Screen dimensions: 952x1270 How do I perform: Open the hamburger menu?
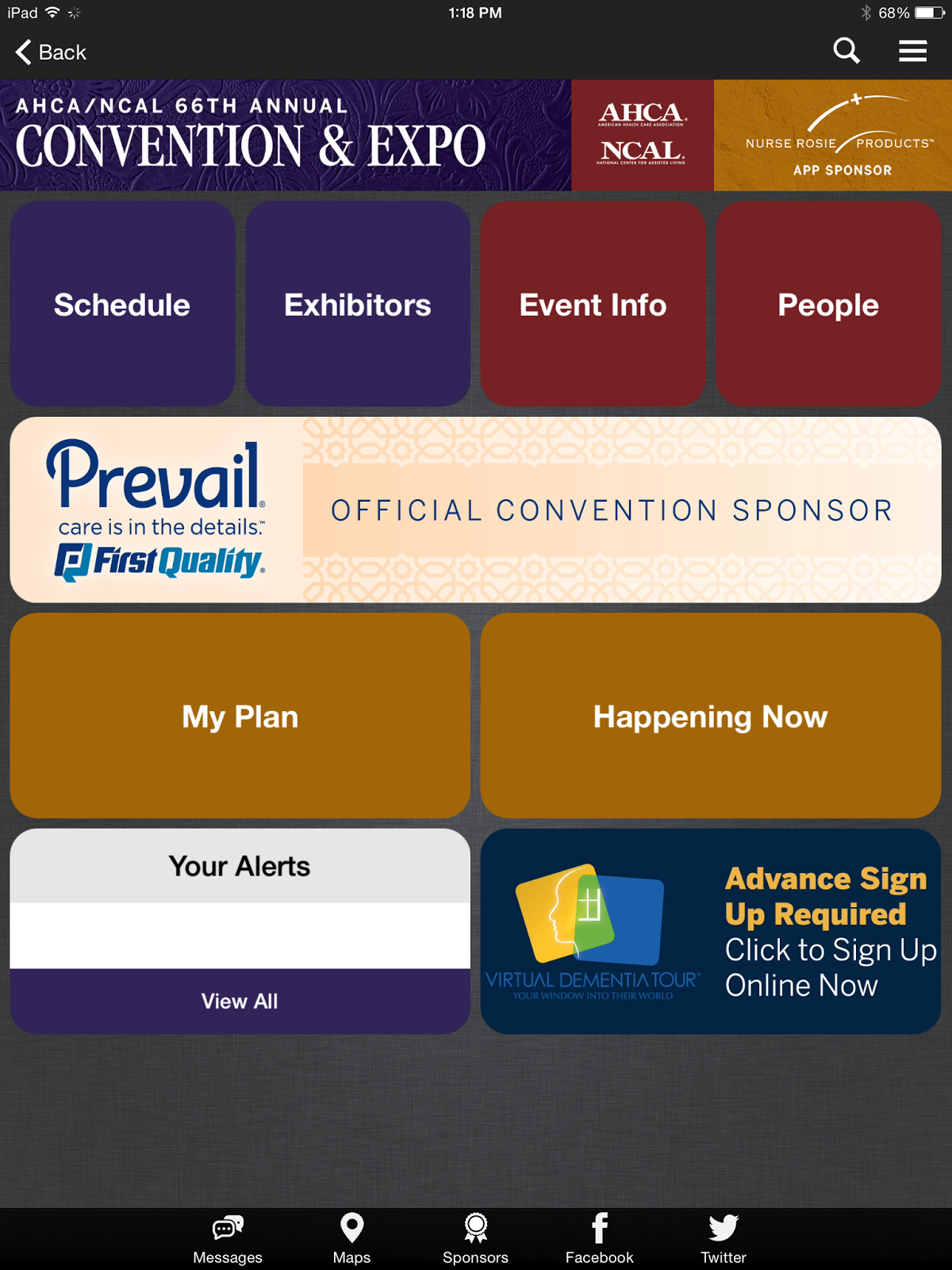[x=912, y=52]
